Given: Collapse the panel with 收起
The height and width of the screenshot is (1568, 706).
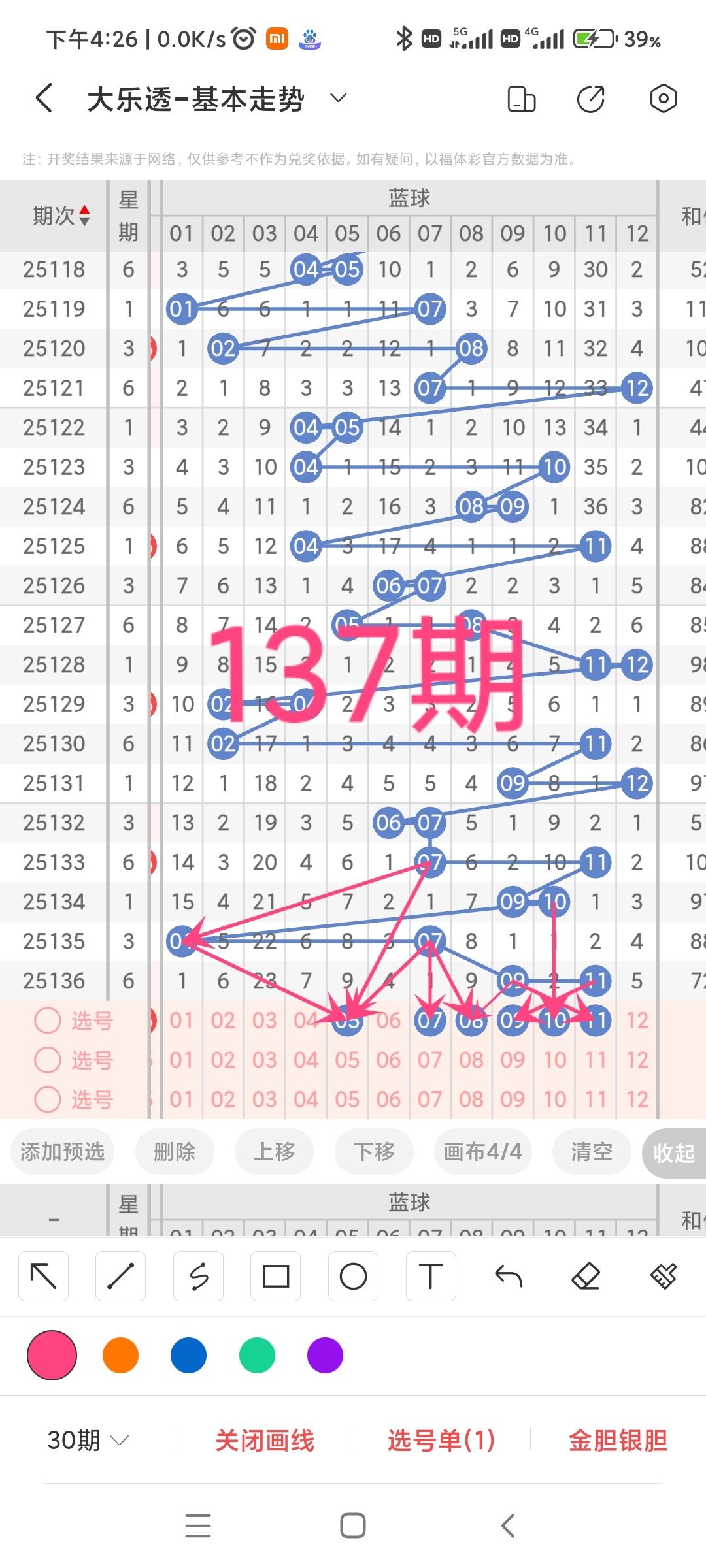Looking at the screenshot, I should pos(673,1153).
